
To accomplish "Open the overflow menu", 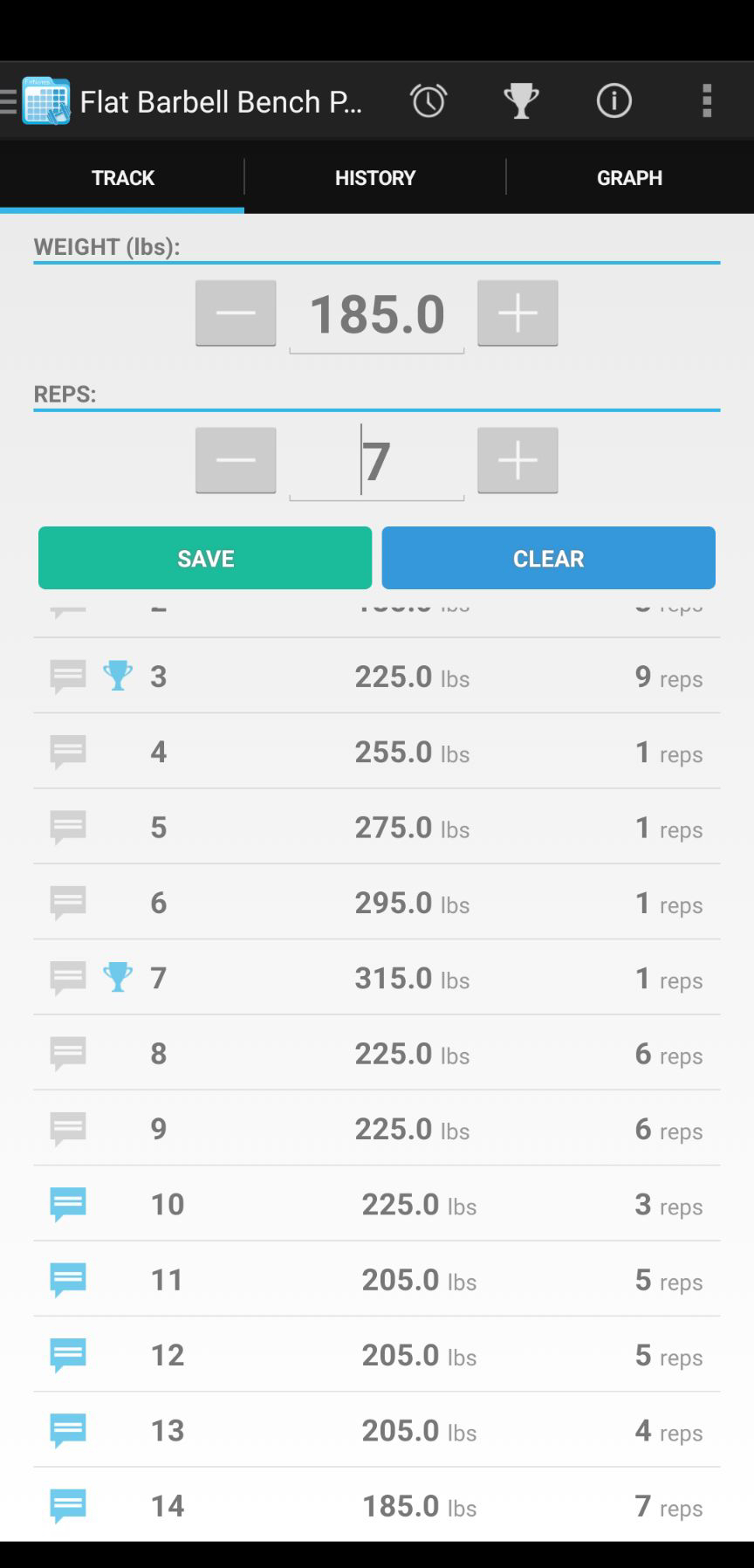I will pyautogui.click(x=707, y=101).
